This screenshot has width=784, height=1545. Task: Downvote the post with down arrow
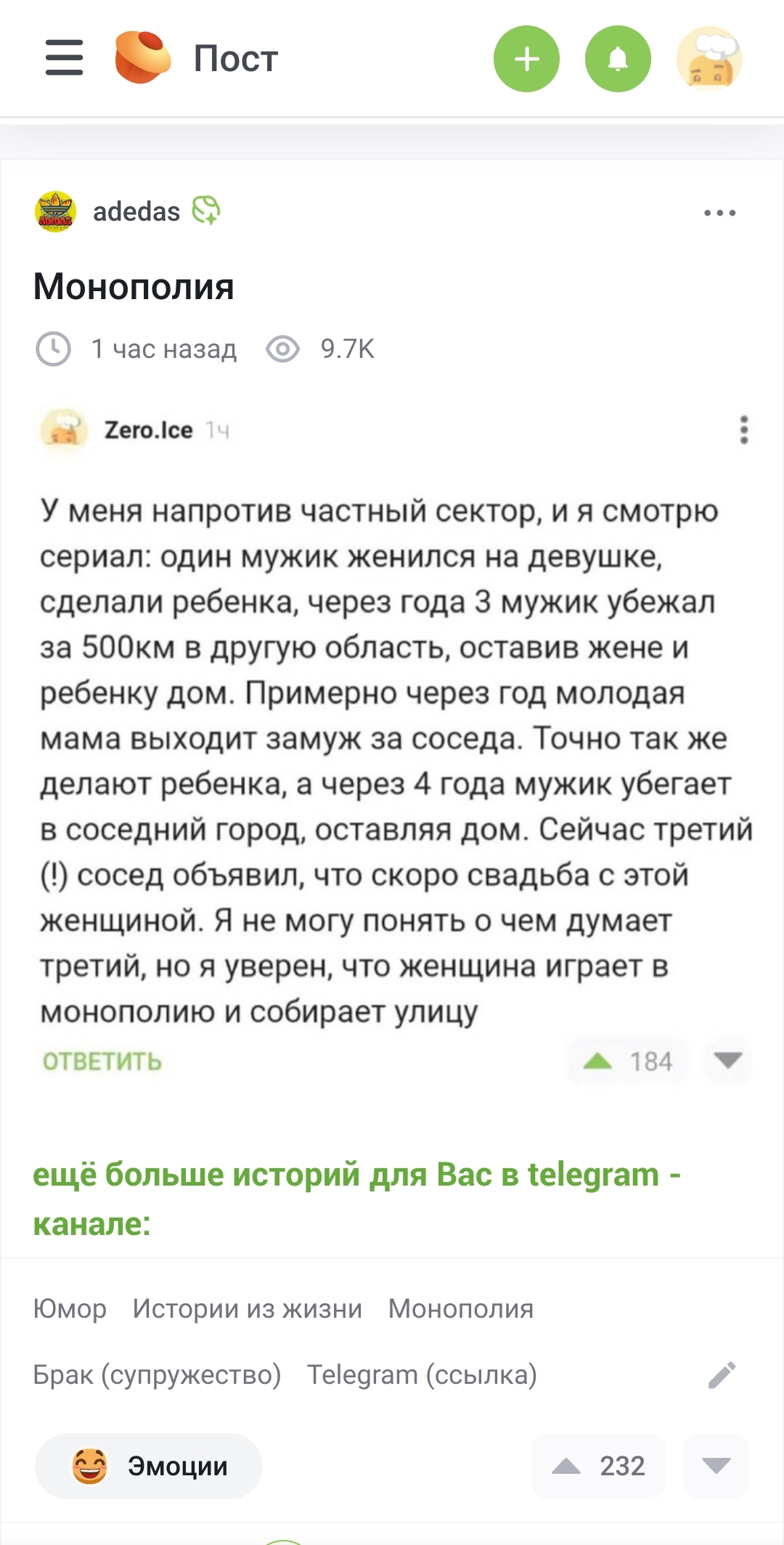pos(716,1466)
